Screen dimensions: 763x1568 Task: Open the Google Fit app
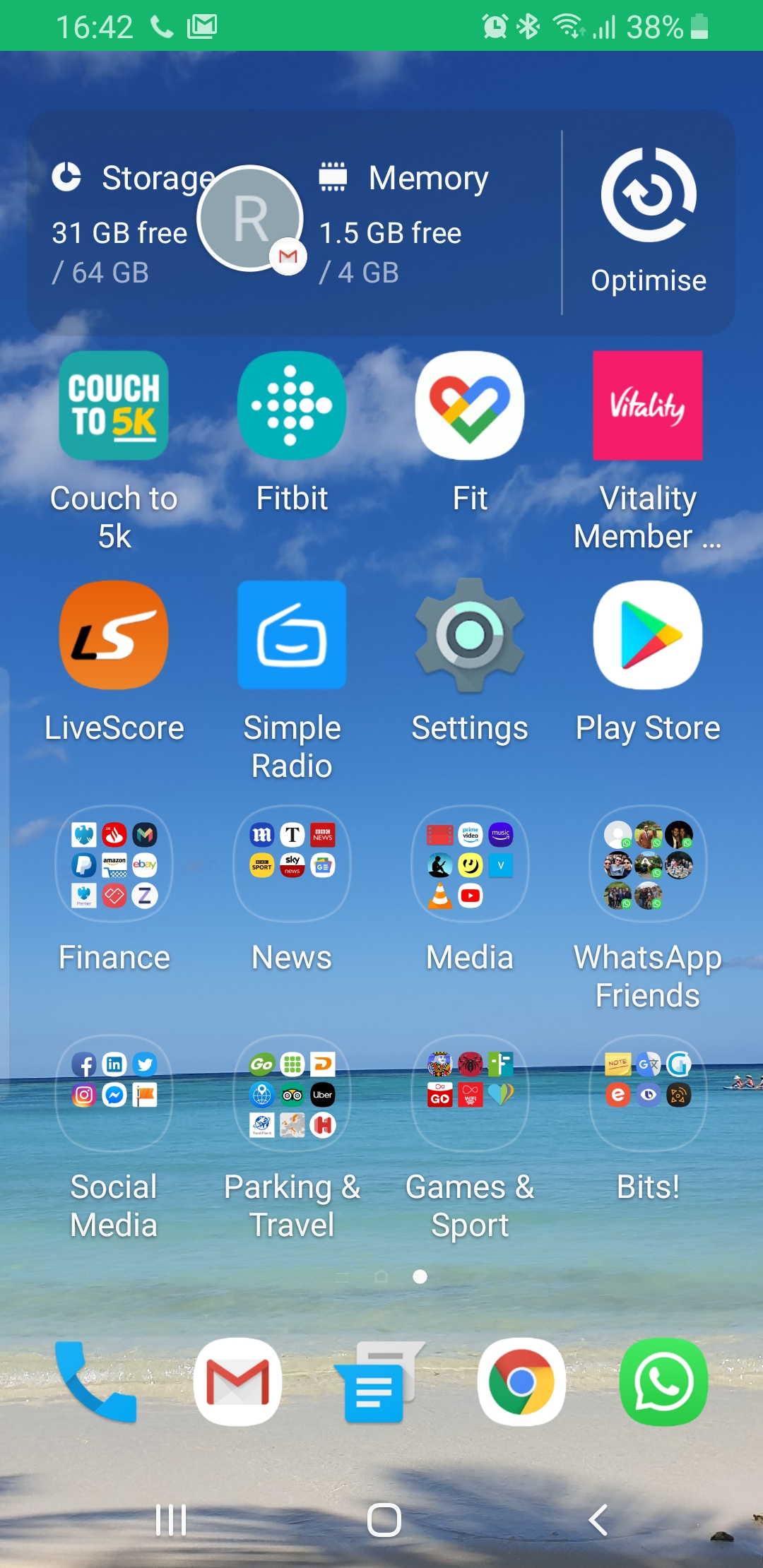[x=470, y=406]
